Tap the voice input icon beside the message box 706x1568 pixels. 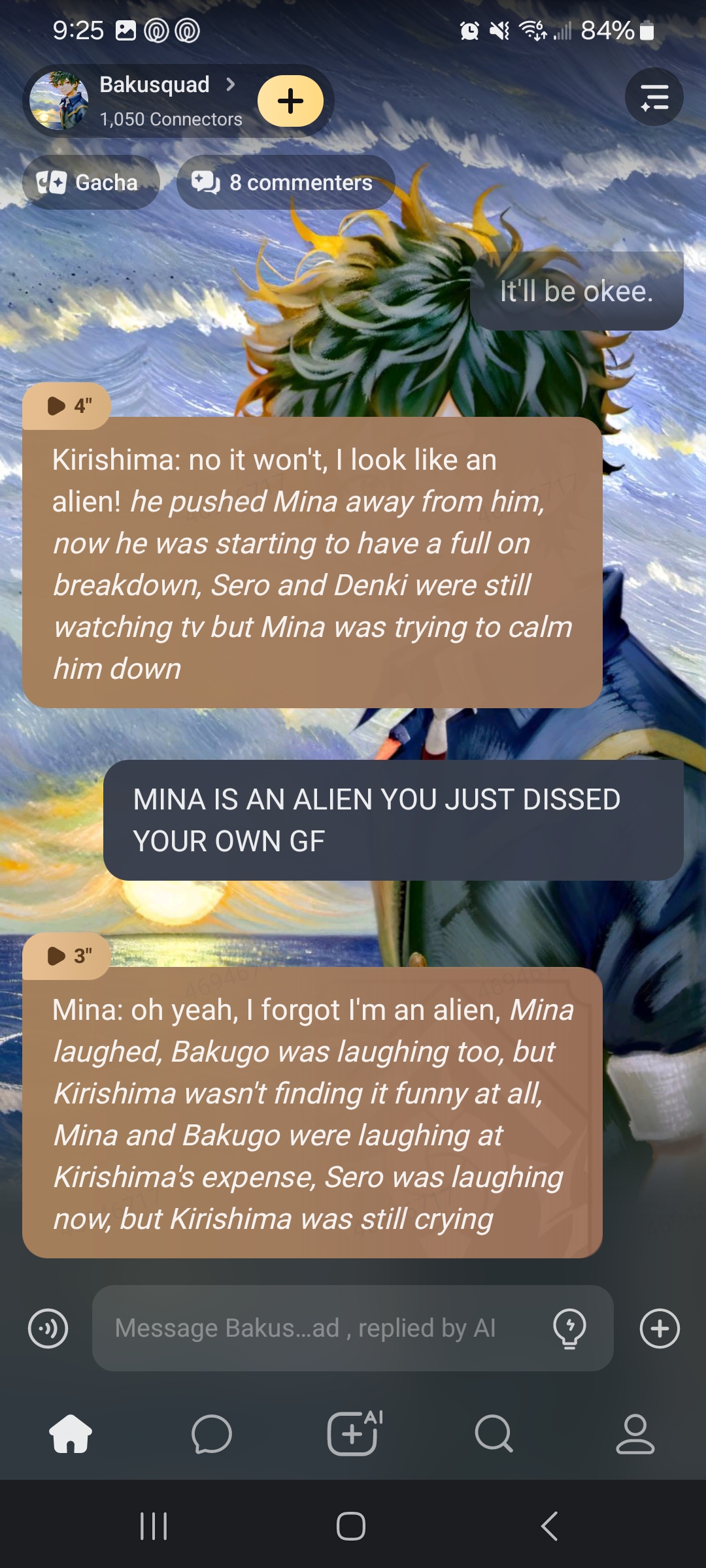(x=48, y=1328)
